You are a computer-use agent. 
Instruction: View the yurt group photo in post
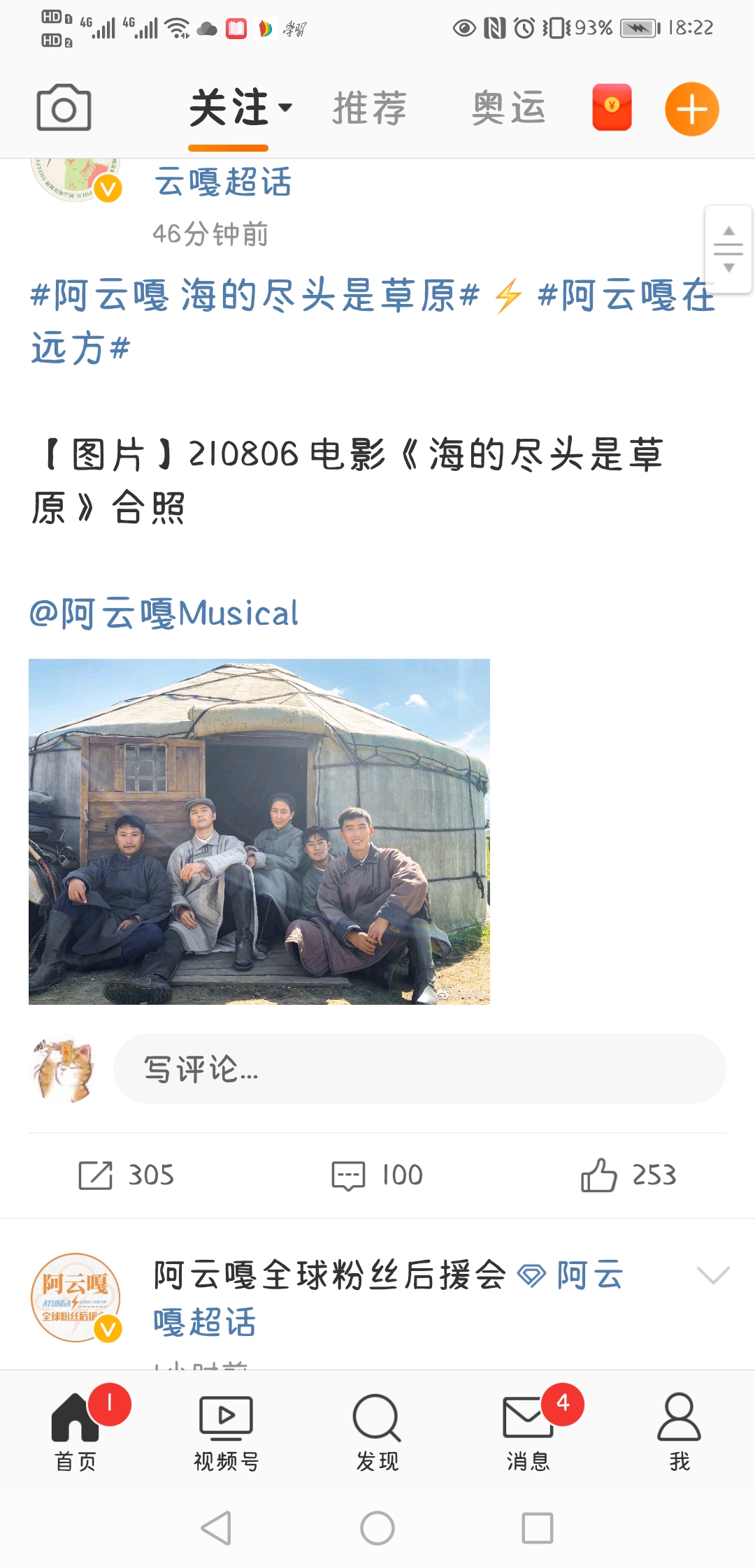pos(259,832)
